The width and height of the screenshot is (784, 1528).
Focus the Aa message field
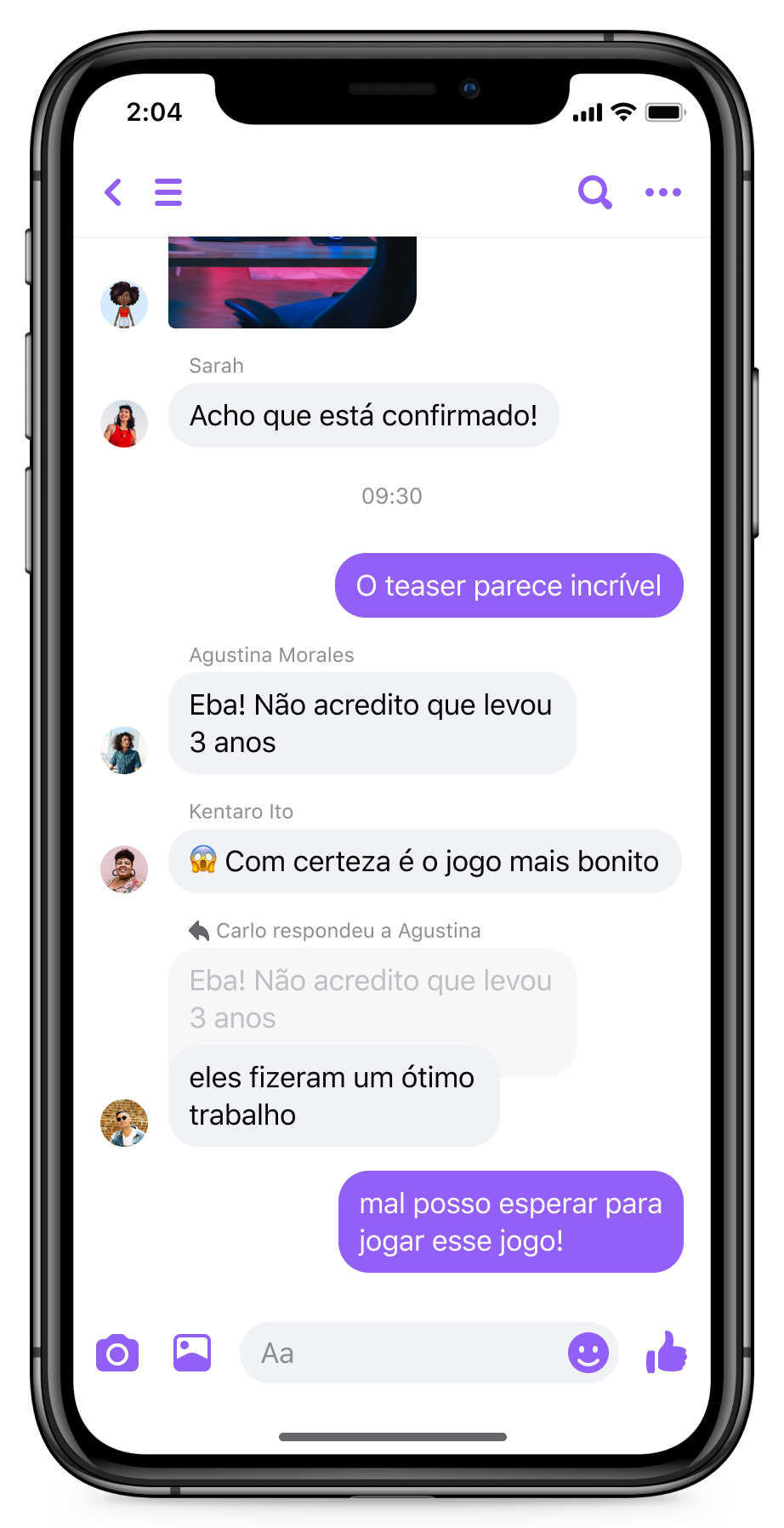pos(400,1353)
